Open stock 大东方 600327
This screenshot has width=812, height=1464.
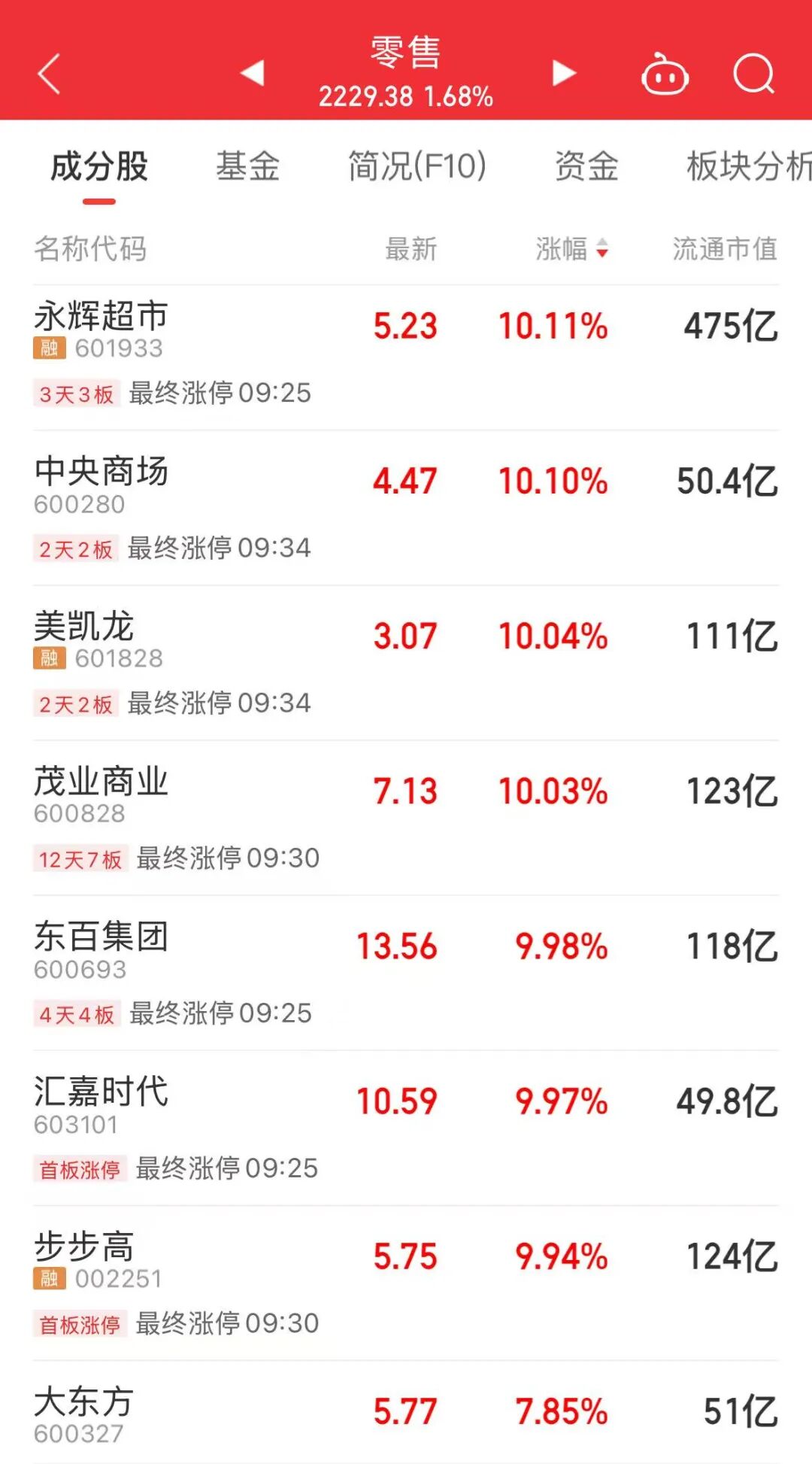84,1414
